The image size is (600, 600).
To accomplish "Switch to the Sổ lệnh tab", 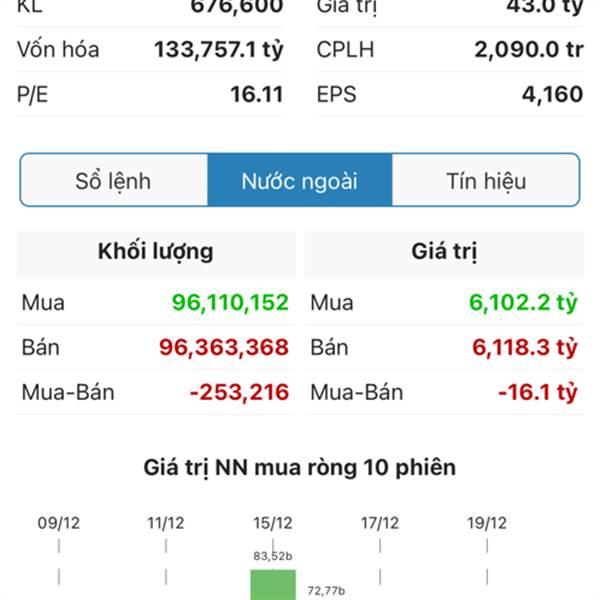I will (x=113, y=181).
